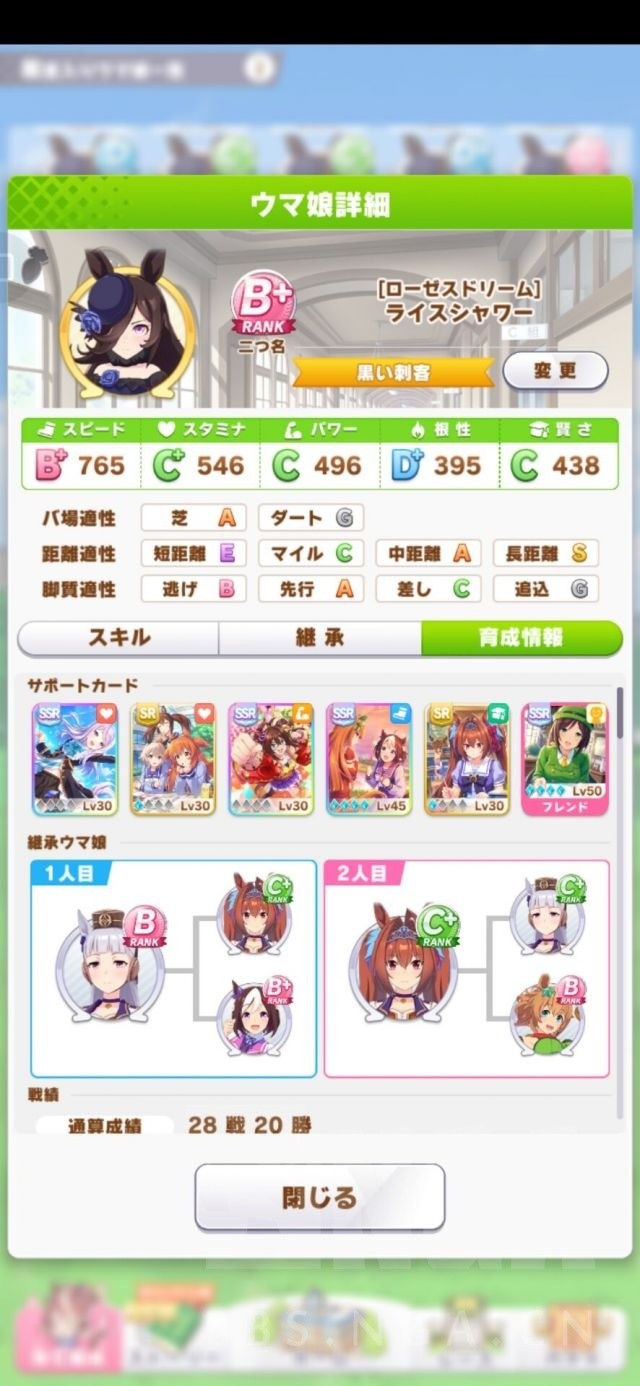Open the first SSR Lv30 support card

[75, 758]
